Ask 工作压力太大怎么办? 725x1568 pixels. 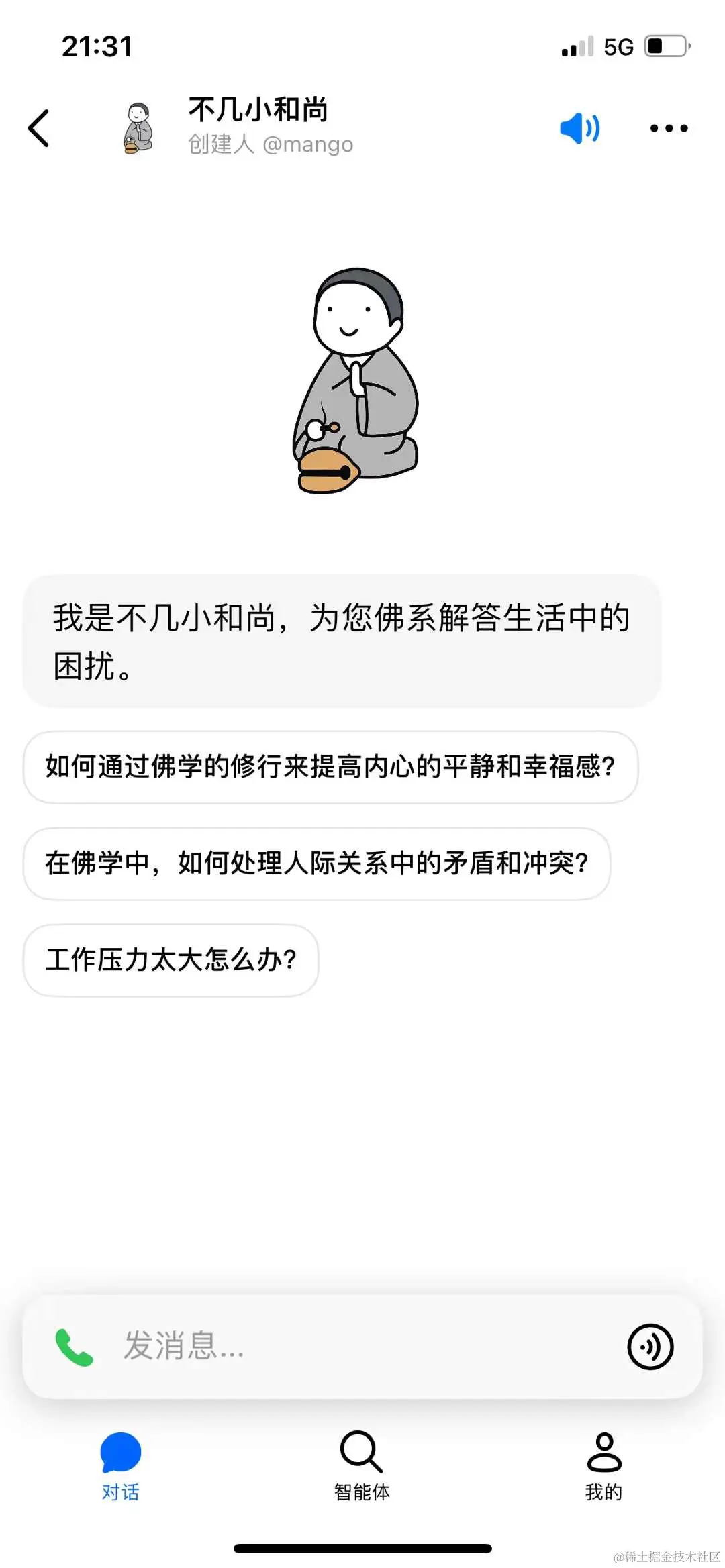[171, 960]
